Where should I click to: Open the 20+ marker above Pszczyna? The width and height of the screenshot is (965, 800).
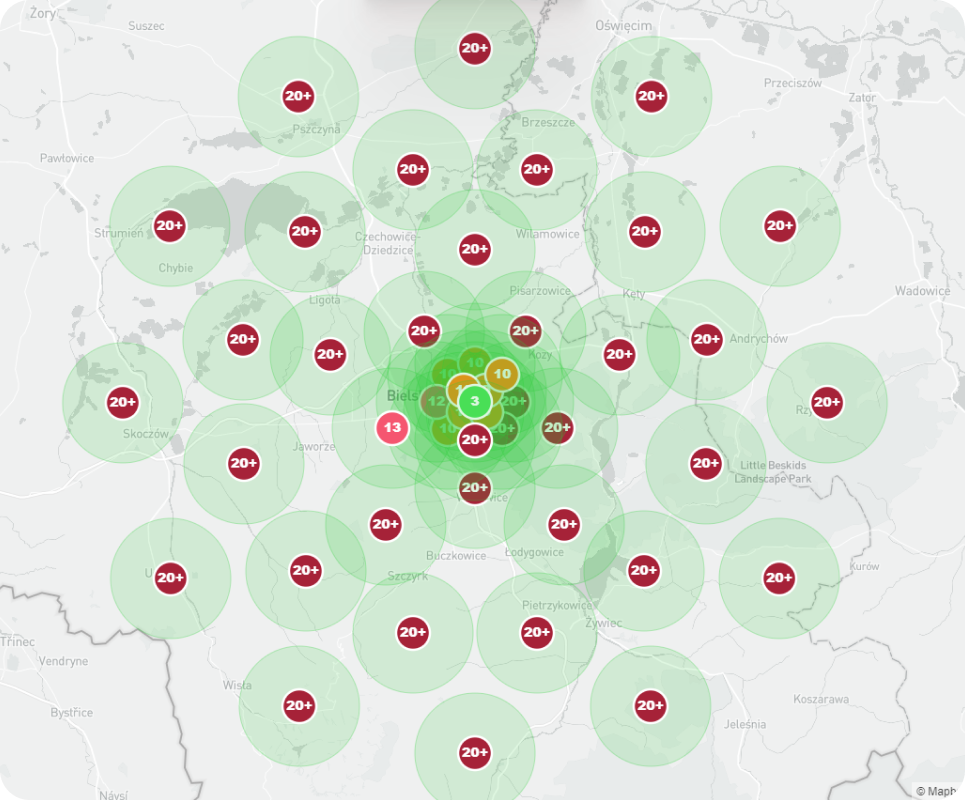298,96
